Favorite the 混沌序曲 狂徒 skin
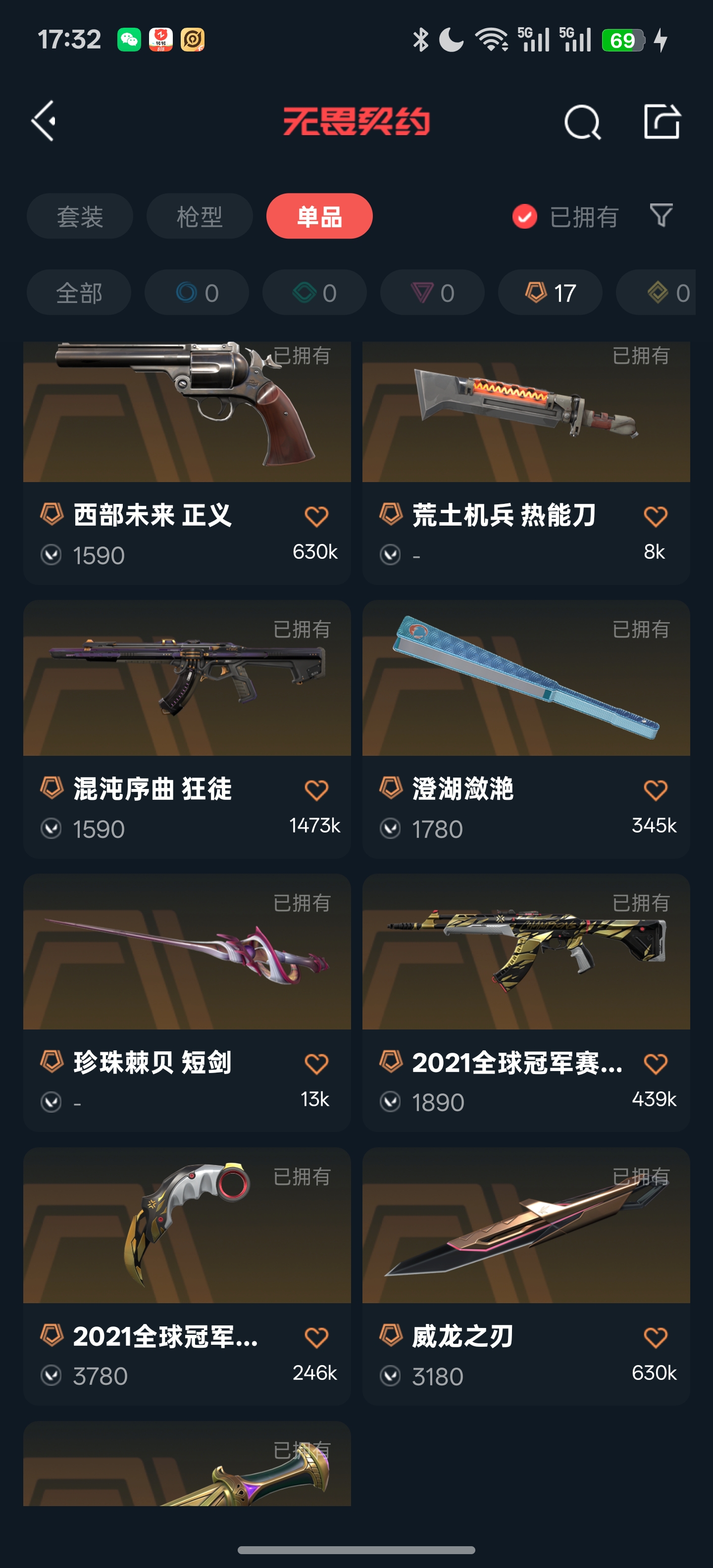Viewport: 713px width, 1568px height. click(x=316, y=790)
